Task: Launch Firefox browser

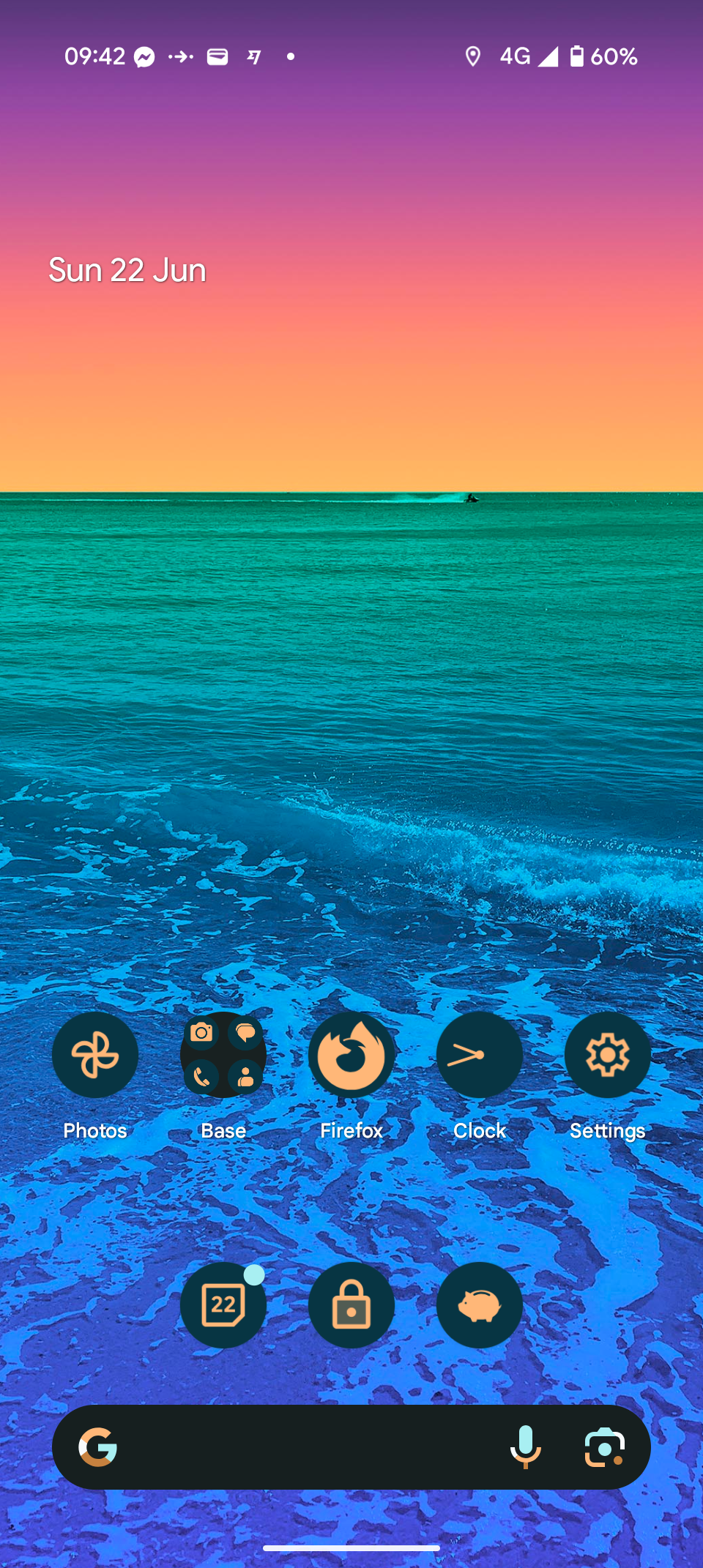Action: pyautogui.click(x=351, y=1055)
